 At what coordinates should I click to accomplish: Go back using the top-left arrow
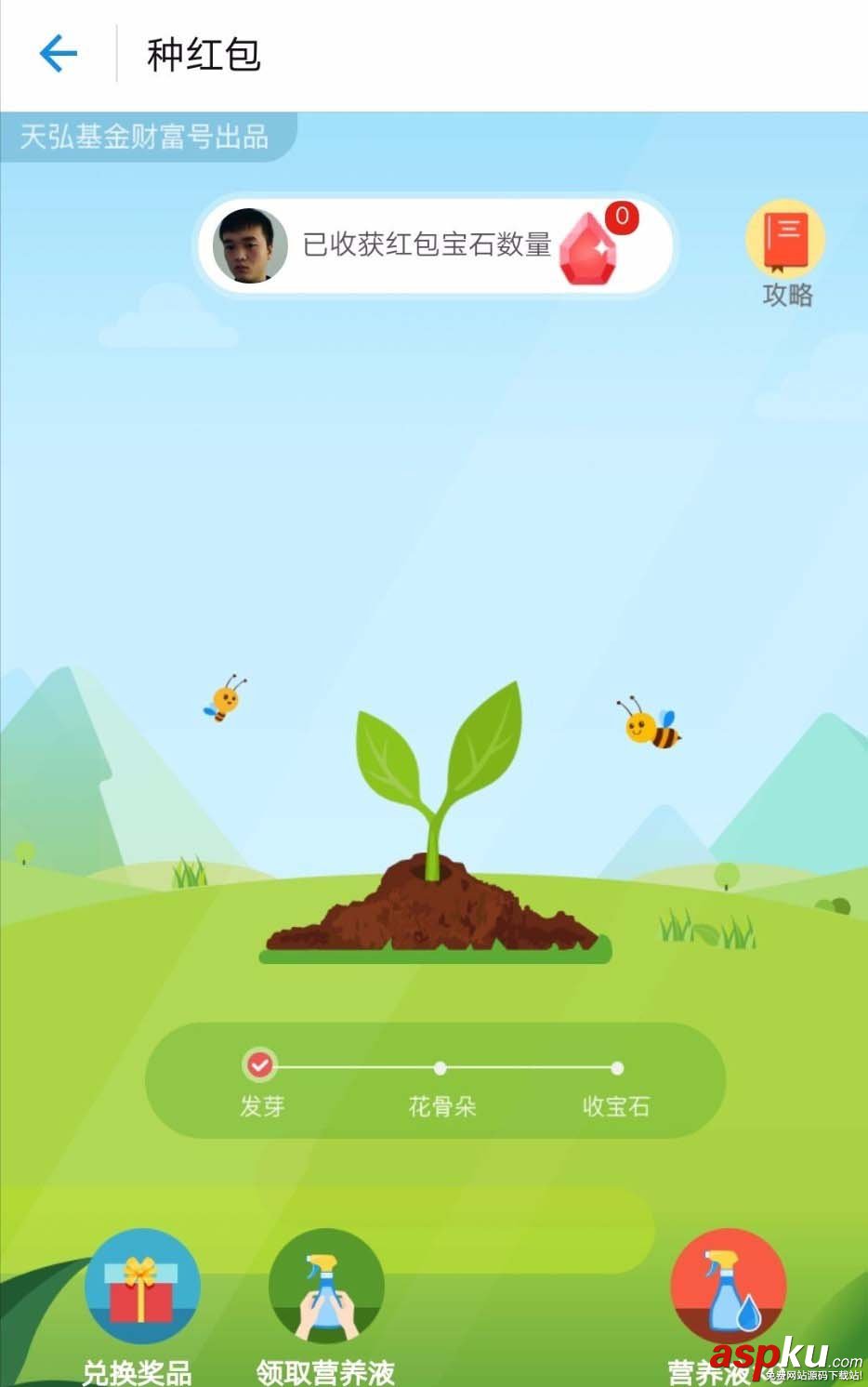point(58,54)
